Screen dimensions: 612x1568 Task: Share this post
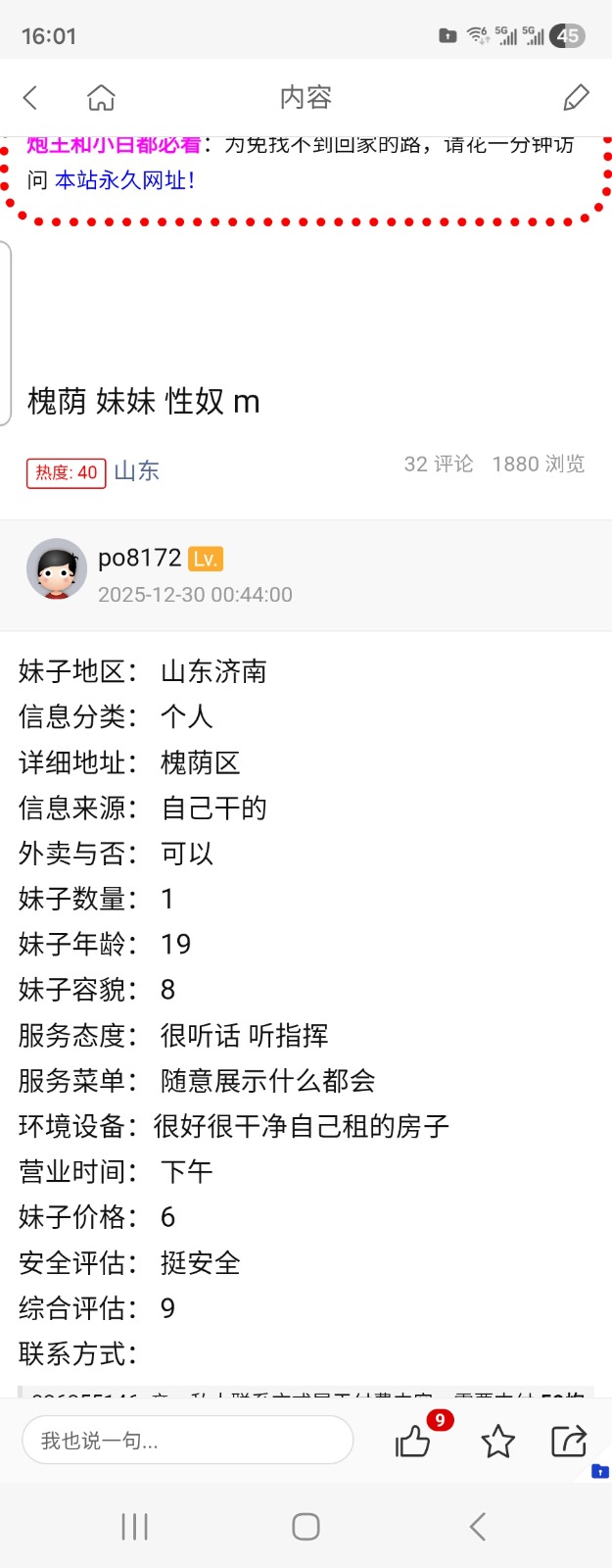[569, 1442]
